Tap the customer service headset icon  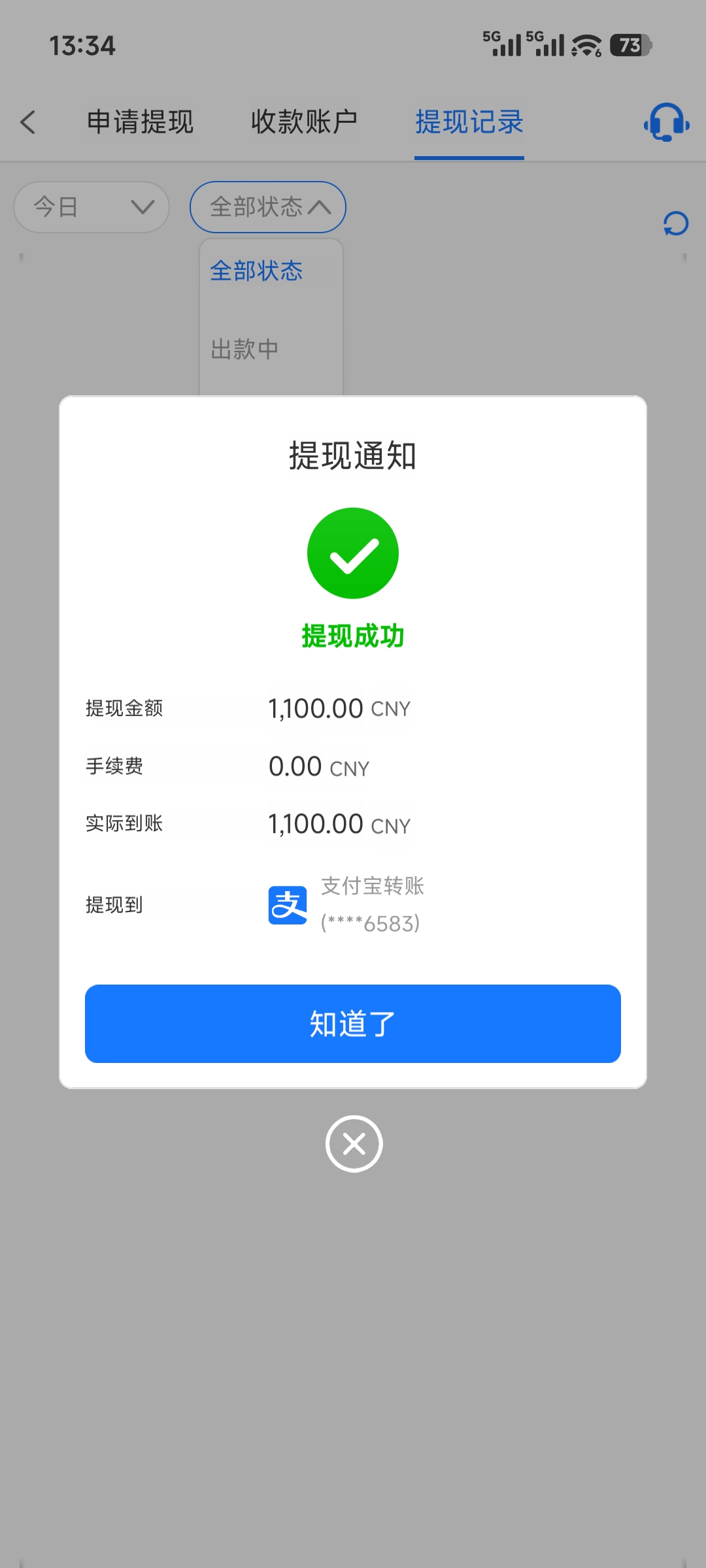click(x=666, y=123)
